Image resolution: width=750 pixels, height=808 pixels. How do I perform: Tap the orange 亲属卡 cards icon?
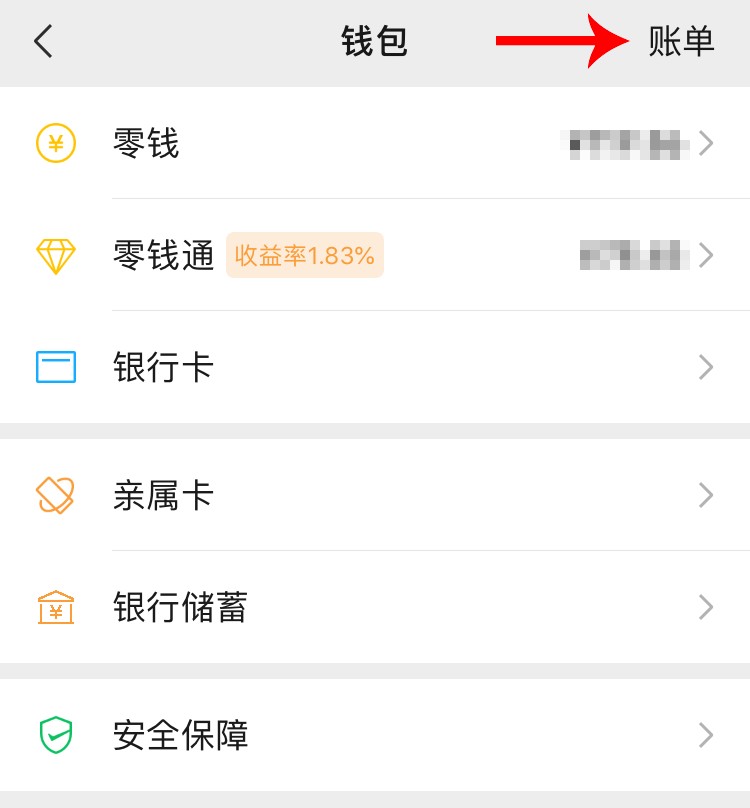(x=57, y=495)
